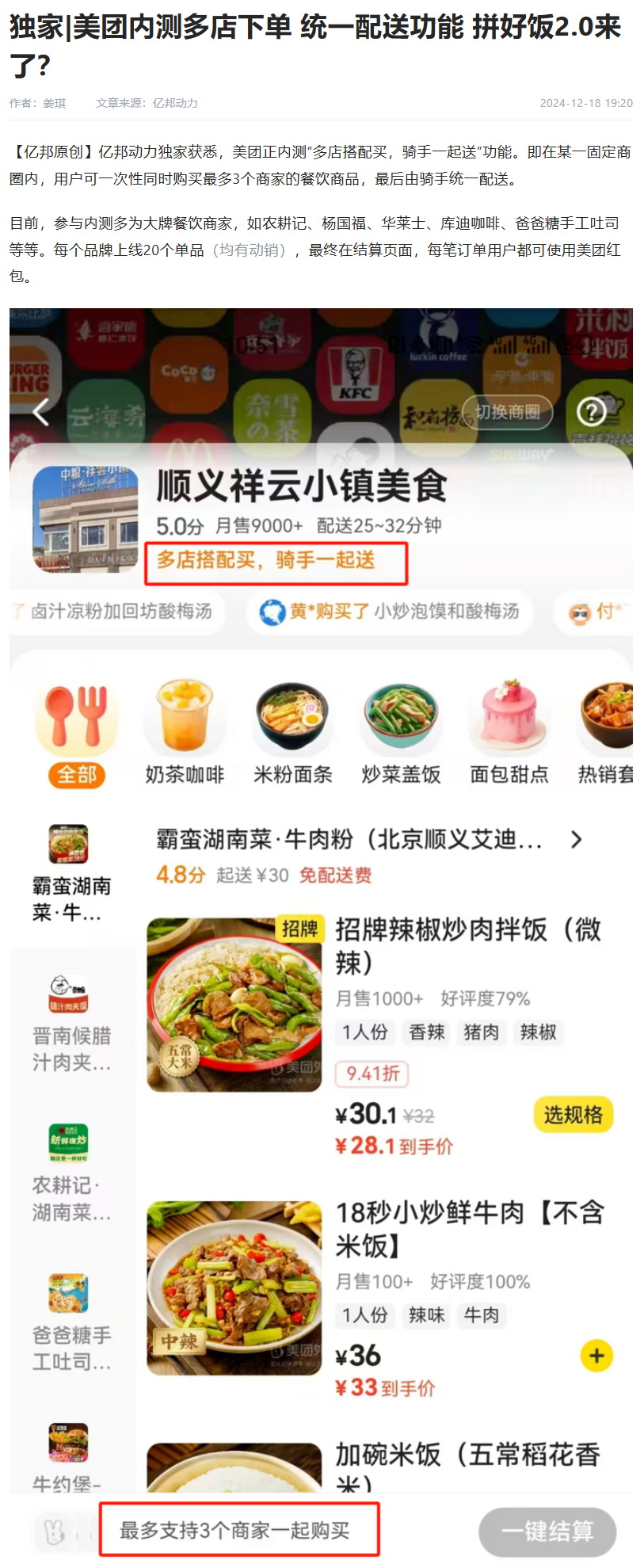Expand 霸蛮湖南菜·牛肉粉 store details via chevron
This screenshot has width=644, height=1568.
click(576, 842)
